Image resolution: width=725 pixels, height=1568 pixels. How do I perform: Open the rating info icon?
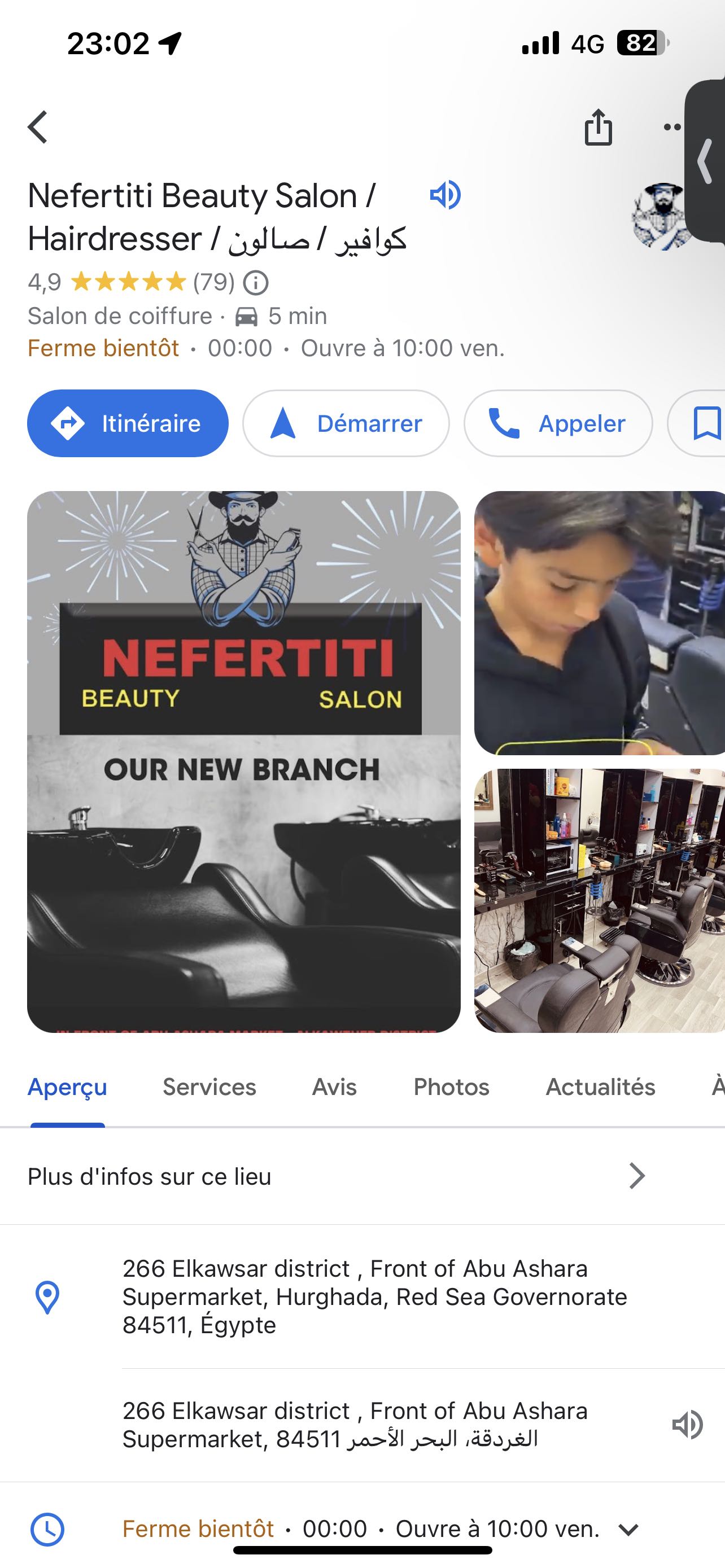pos(256,282)
